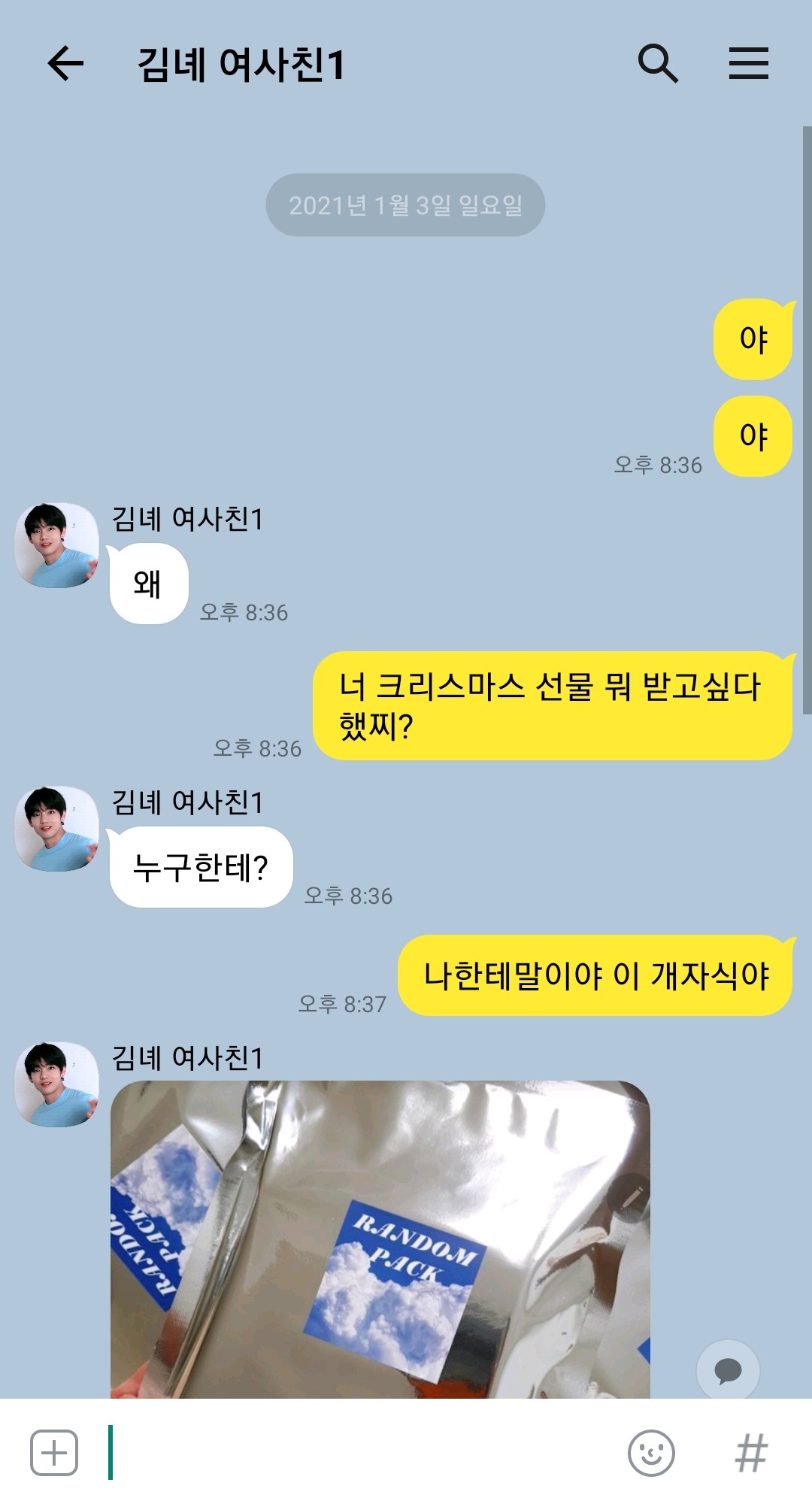Go back from the chat

pos(65,63)
